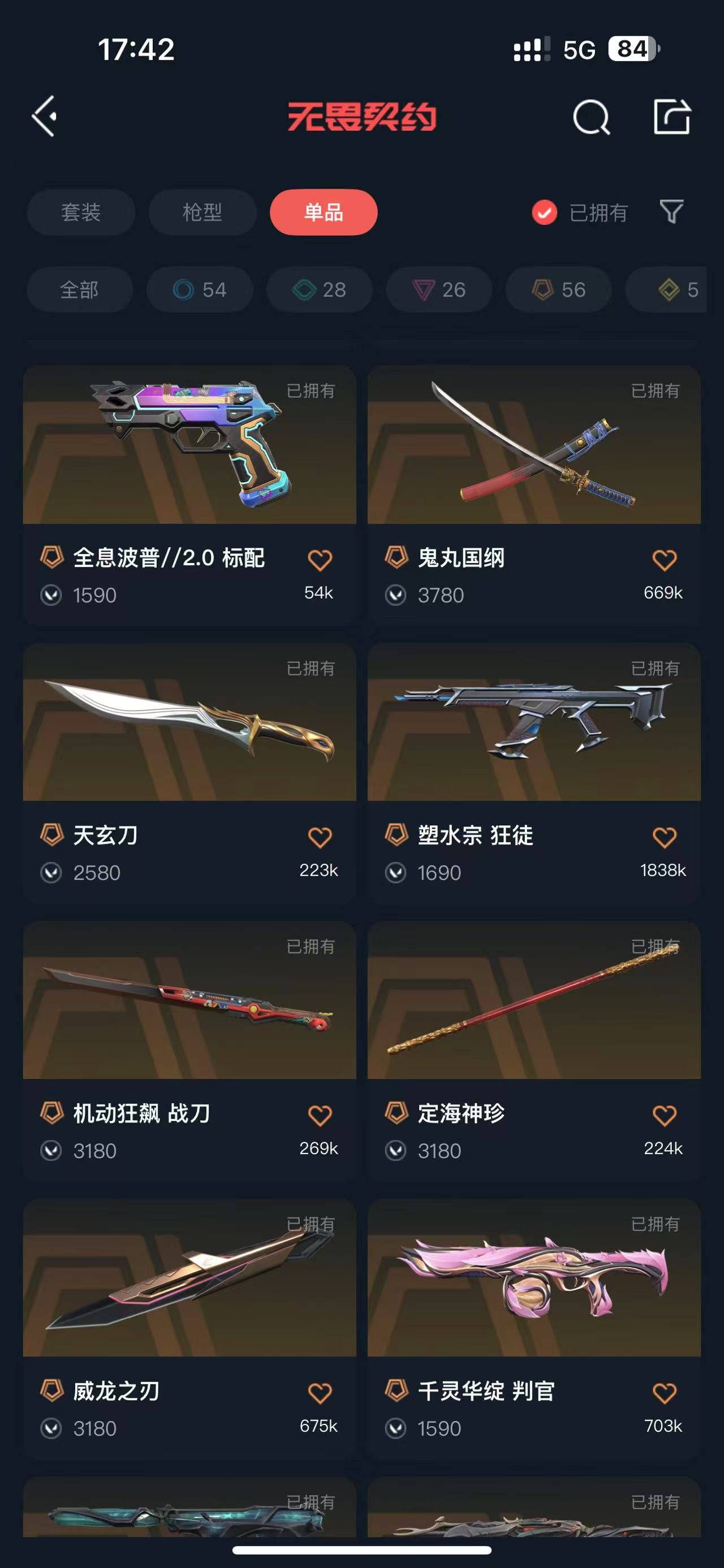Filter by the 26 pink tier chip
The width and height of the screenshot is (724, 1568).
point(438,289)
